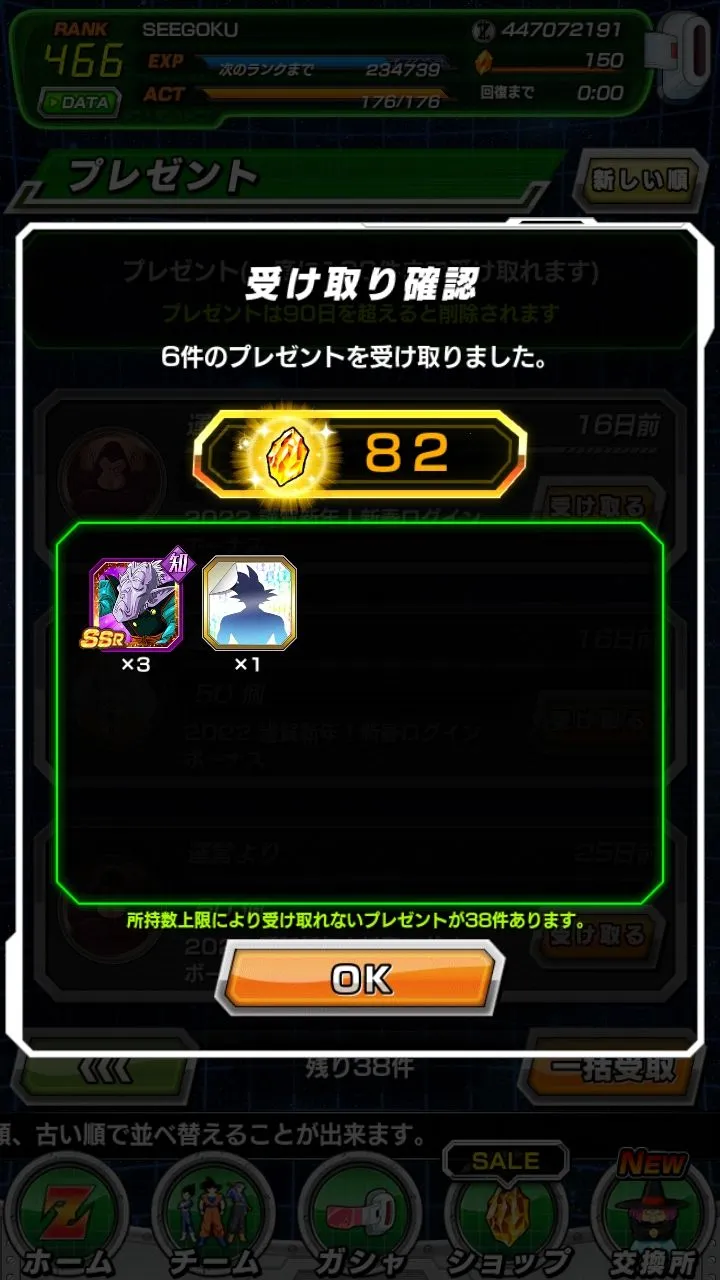Tap the Goku silhouette item reward
Image resolution: width=720 pixels, height=1280 pixels.
tap(249, 604)
